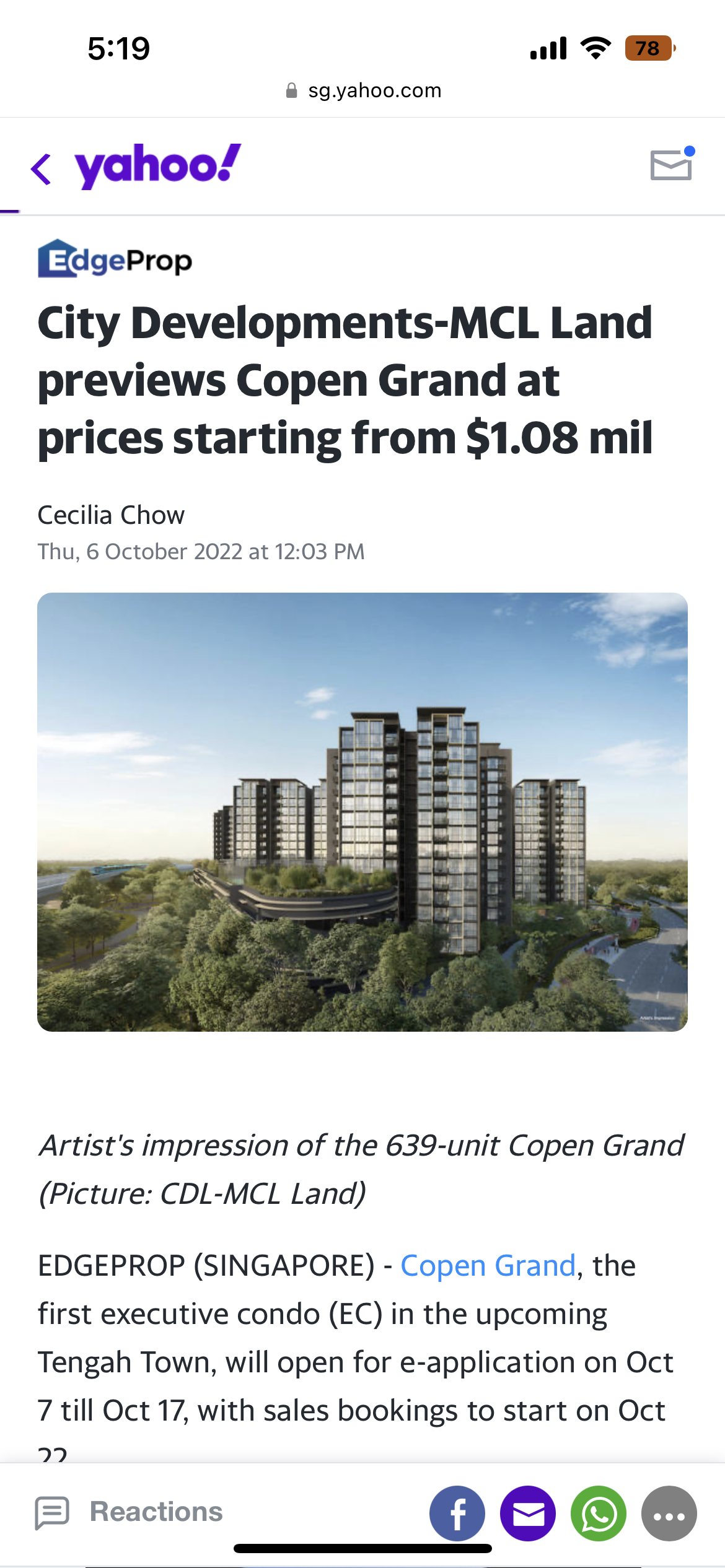Share article on Facebook
The image size is (725, 1568).
click(x=457, y=1513)
